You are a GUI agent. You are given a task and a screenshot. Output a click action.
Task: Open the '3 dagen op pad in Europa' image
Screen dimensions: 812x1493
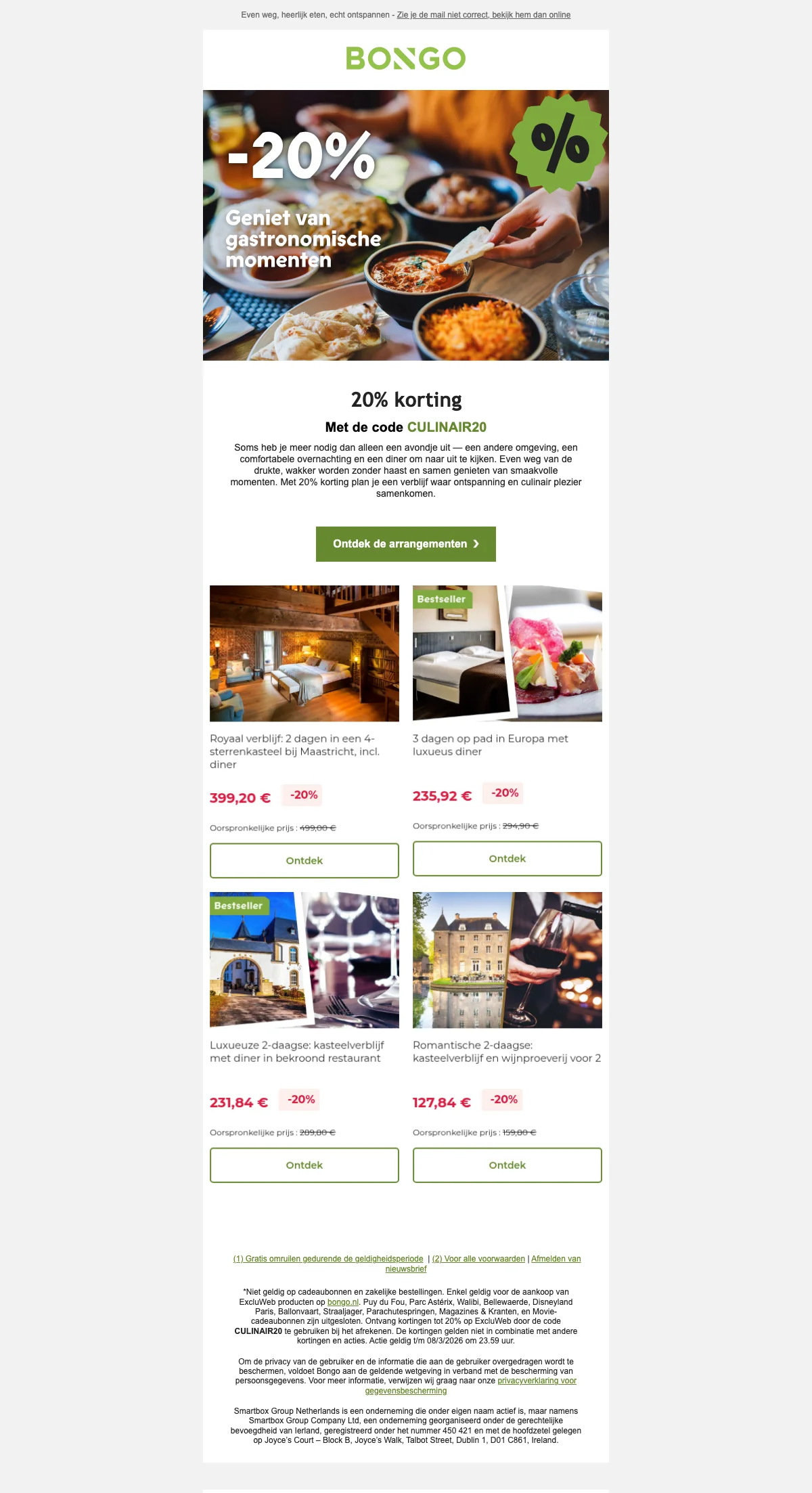[507, 653]
